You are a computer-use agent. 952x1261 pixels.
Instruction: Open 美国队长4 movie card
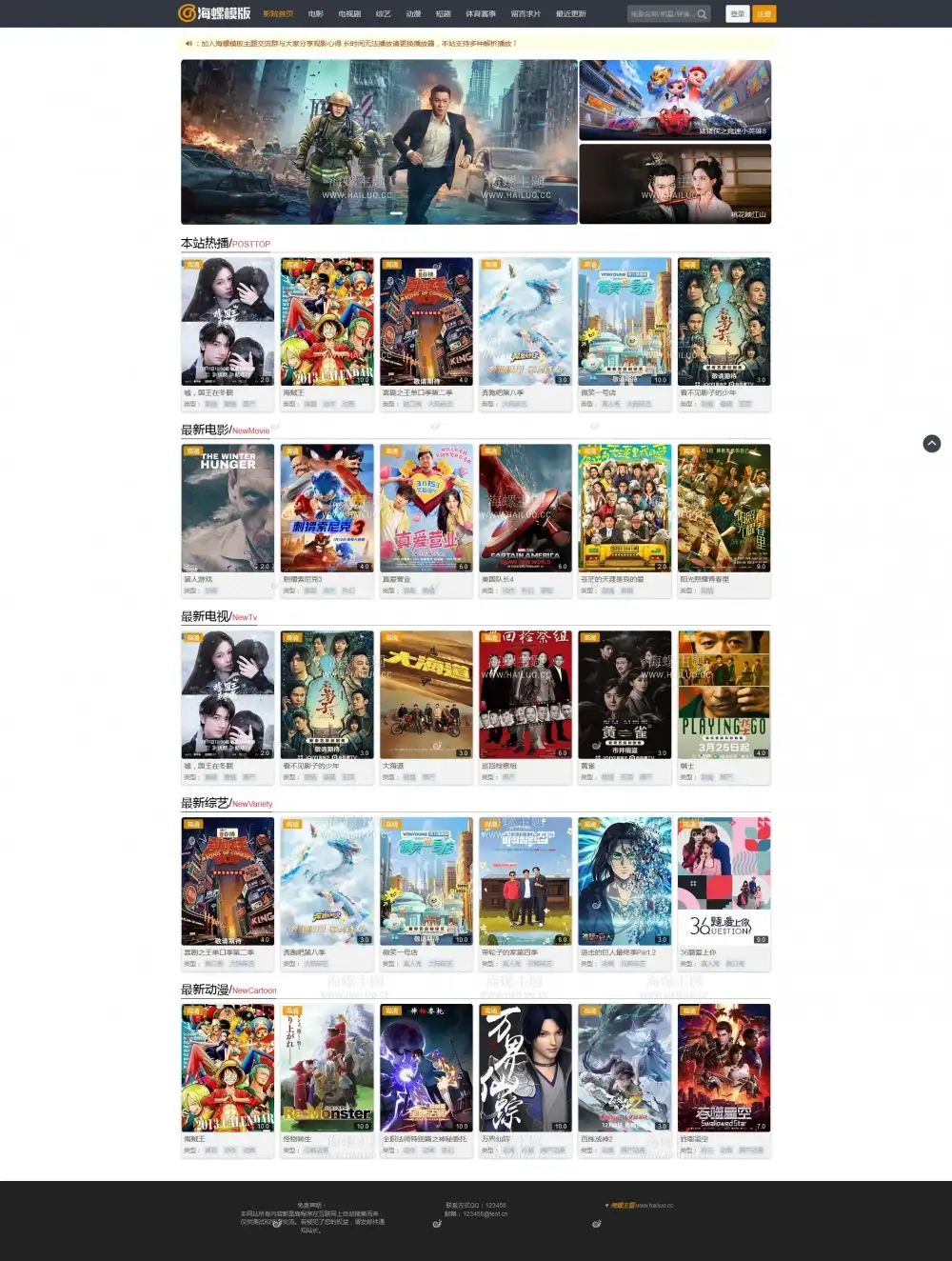(x=526, y=509)
